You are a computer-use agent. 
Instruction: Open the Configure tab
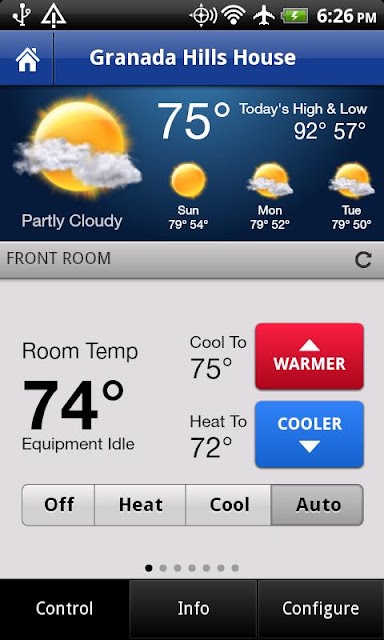[x=321, y=609]
